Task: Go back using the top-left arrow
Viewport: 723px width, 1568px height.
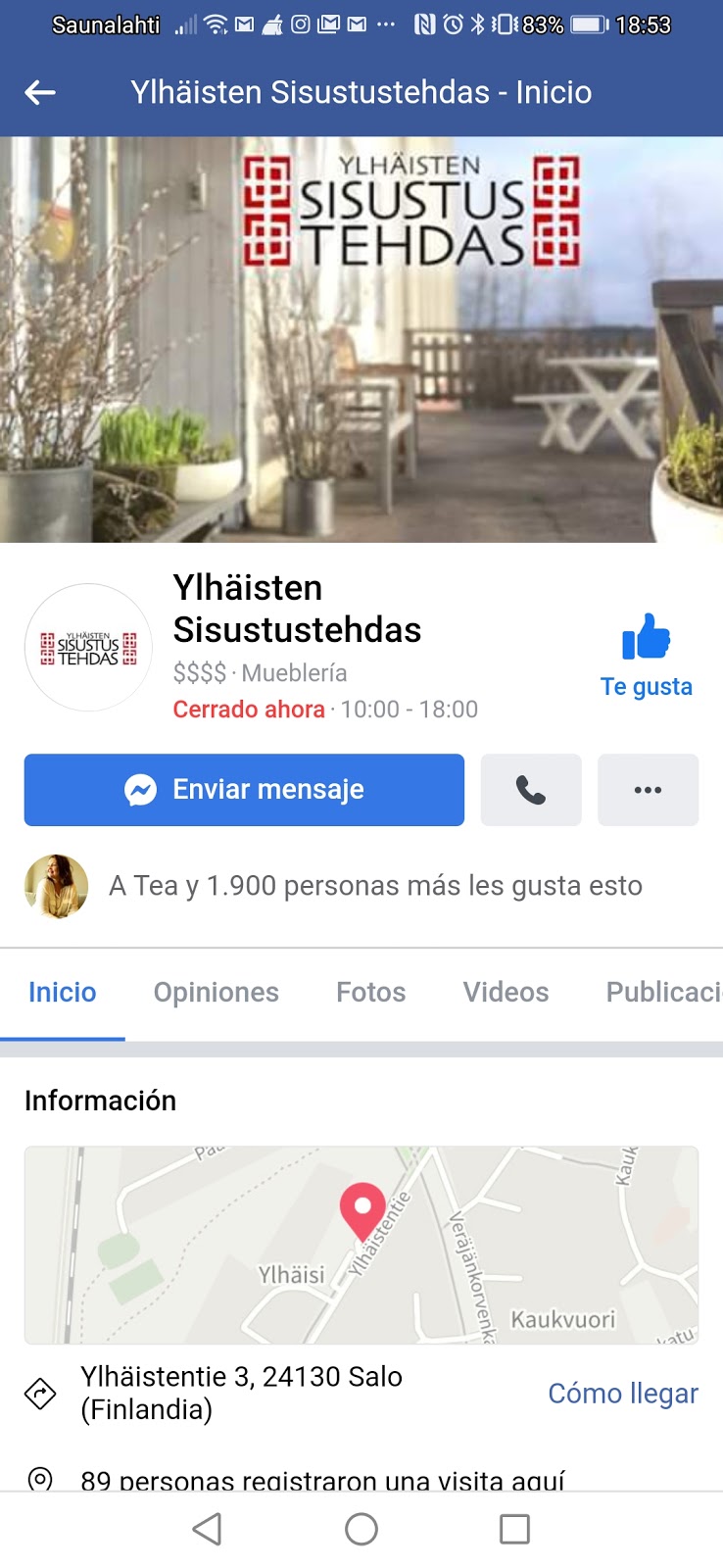Action: (40, 93)
